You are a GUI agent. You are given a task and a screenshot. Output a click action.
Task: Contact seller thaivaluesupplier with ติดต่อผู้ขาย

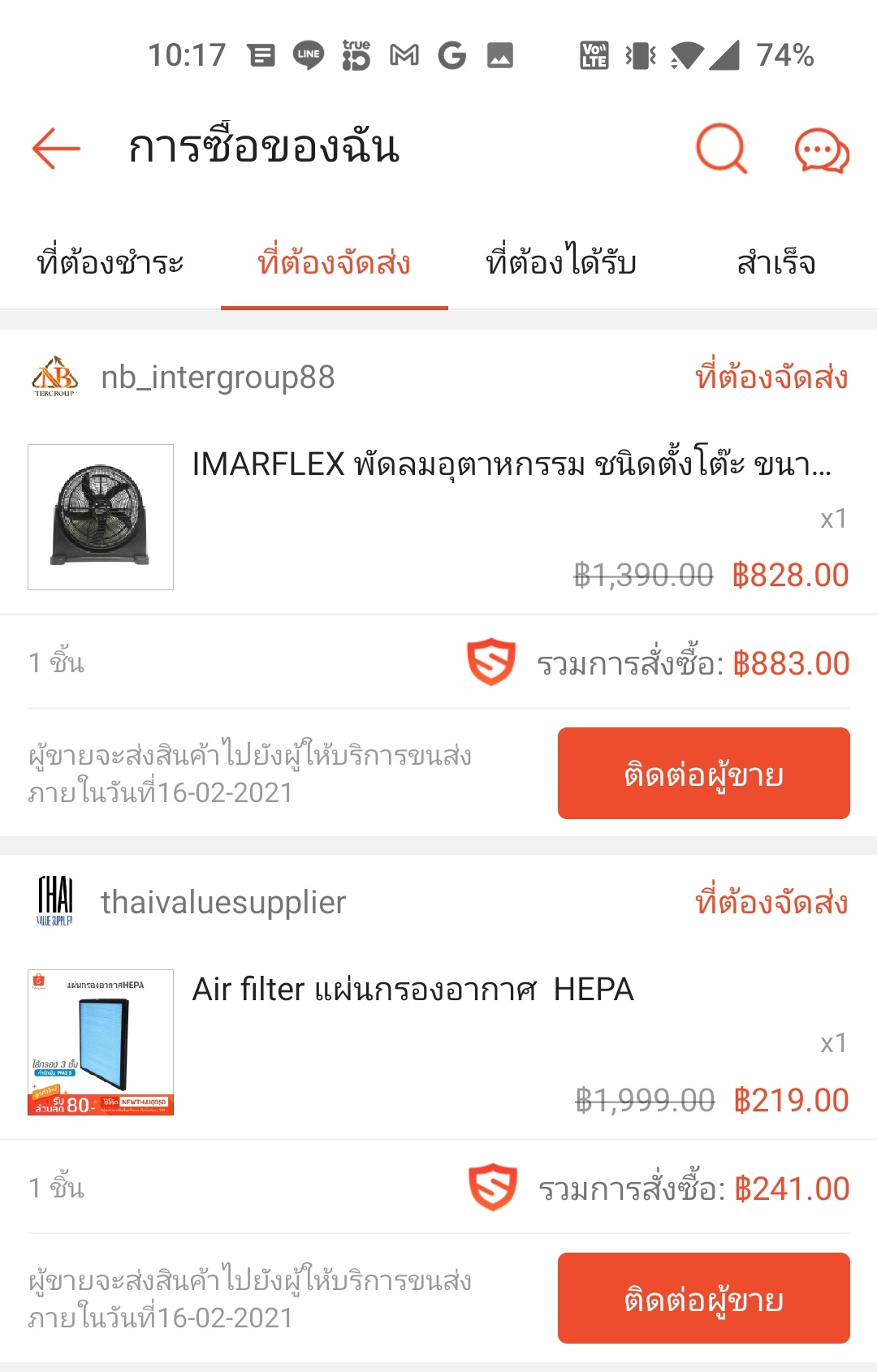(703, 1298)
